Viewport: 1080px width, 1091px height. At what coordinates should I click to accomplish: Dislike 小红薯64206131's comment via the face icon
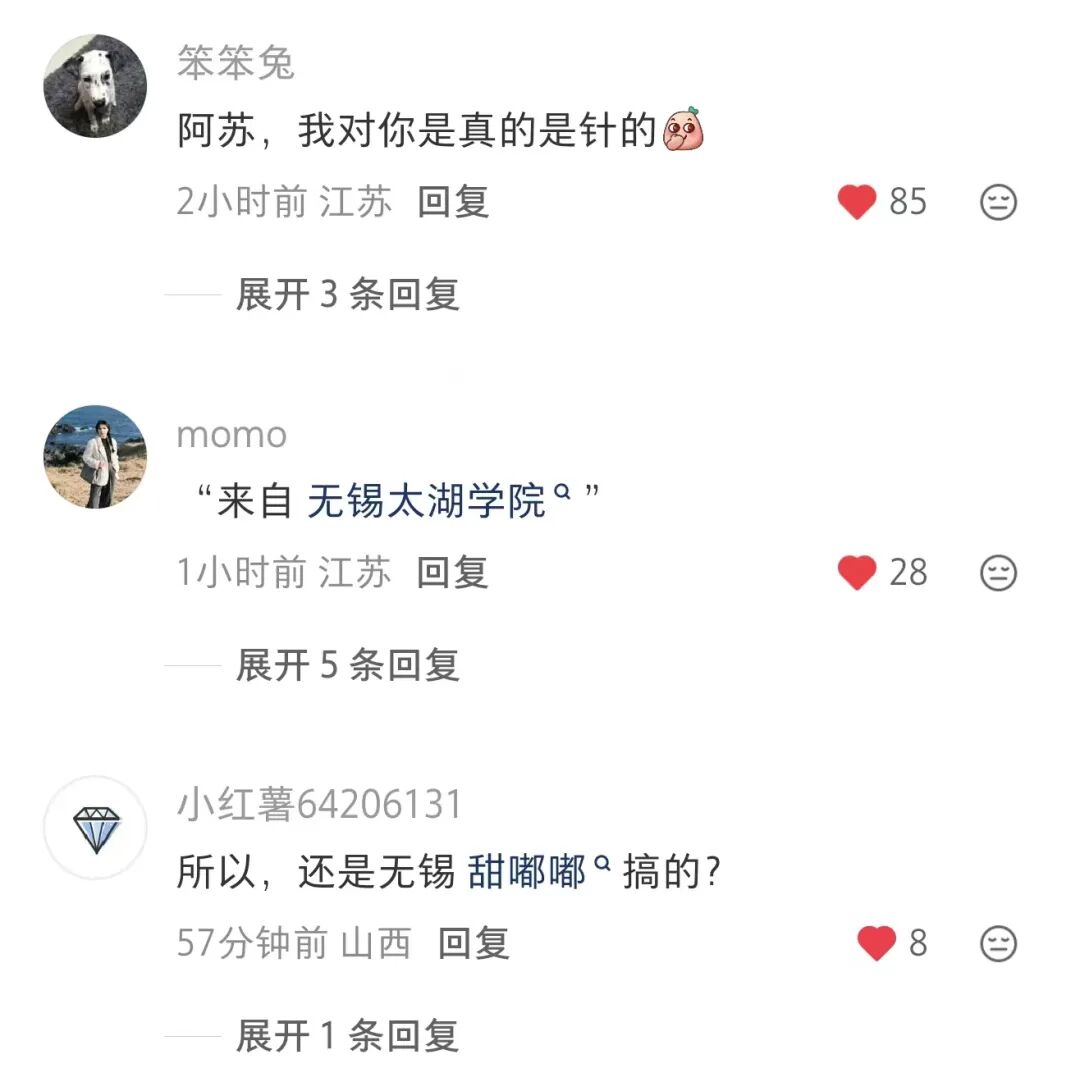click(x=999, y=944)
